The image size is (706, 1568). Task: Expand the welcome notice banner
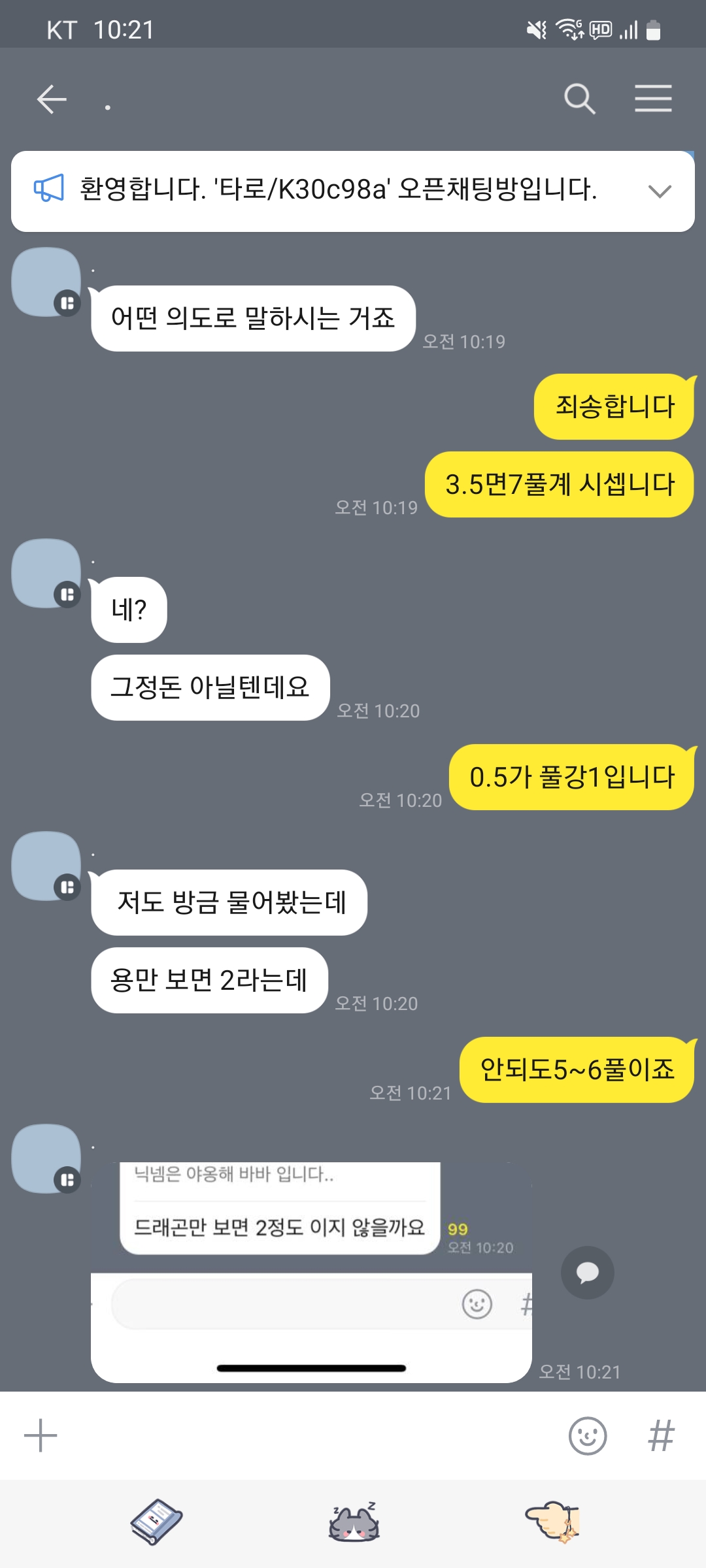(660, 191)
